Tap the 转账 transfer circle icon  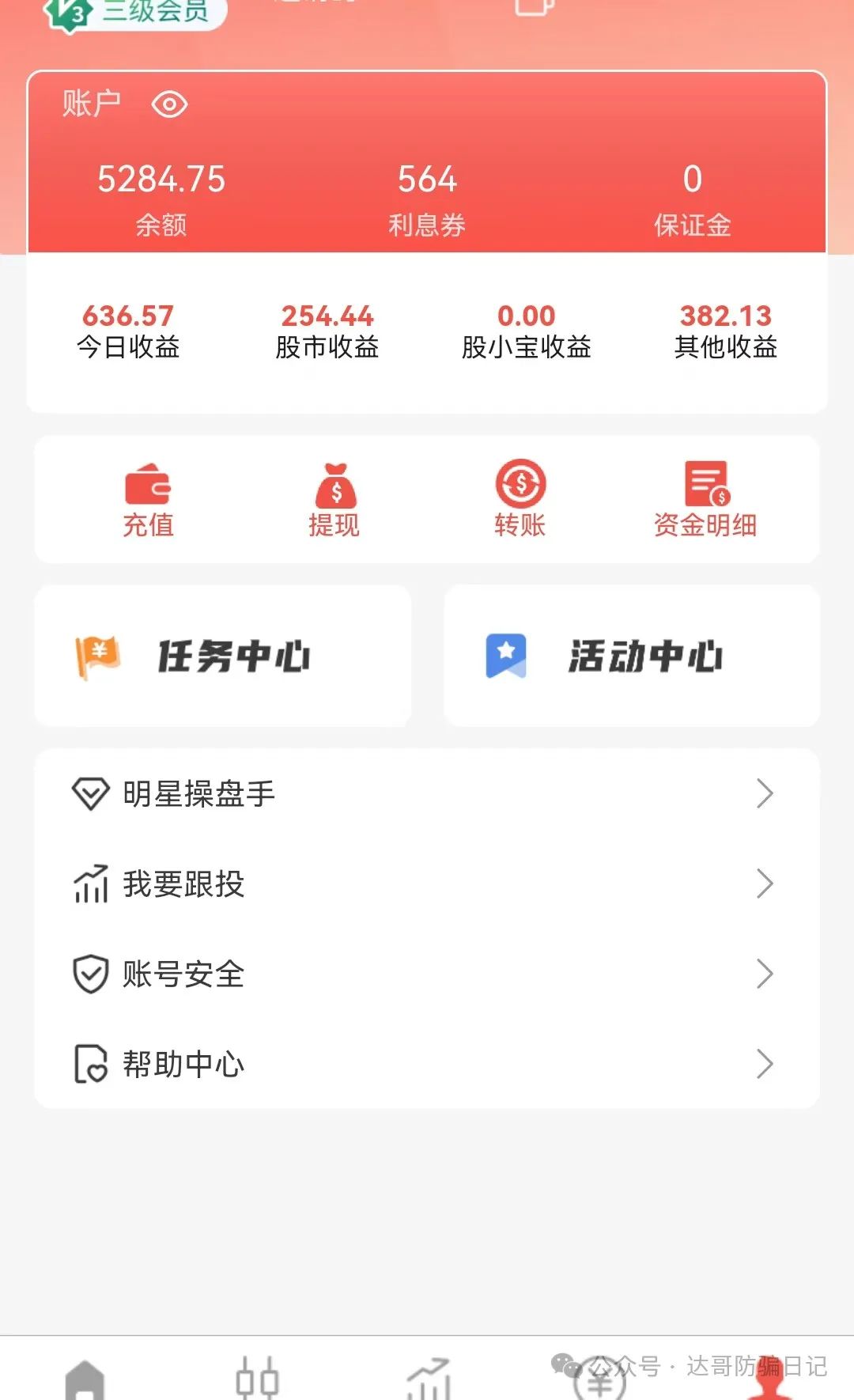pos(522,485)
